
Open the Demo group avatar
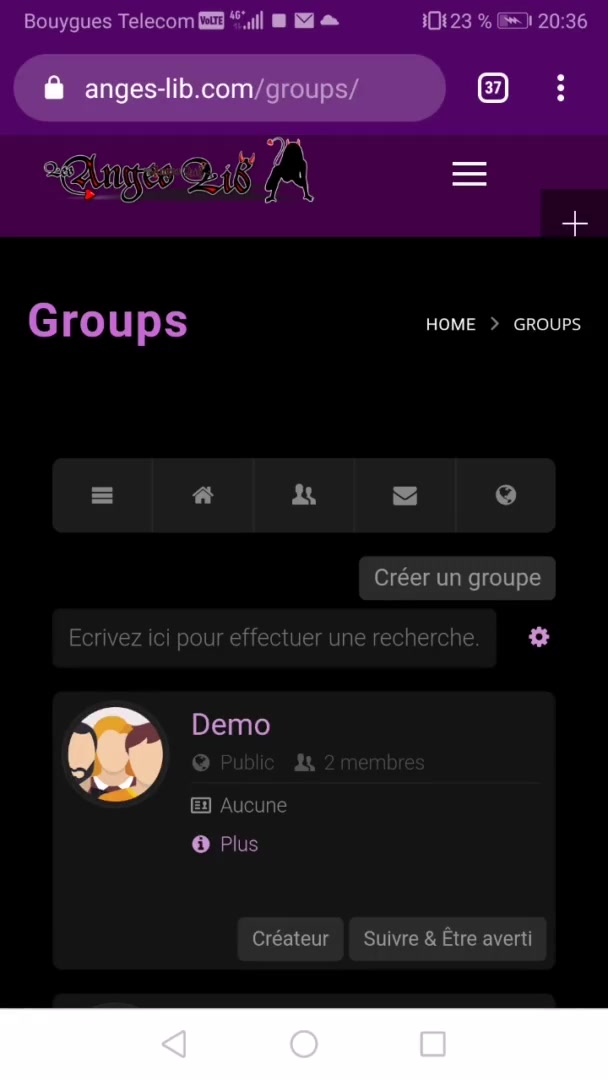(115, 755)
